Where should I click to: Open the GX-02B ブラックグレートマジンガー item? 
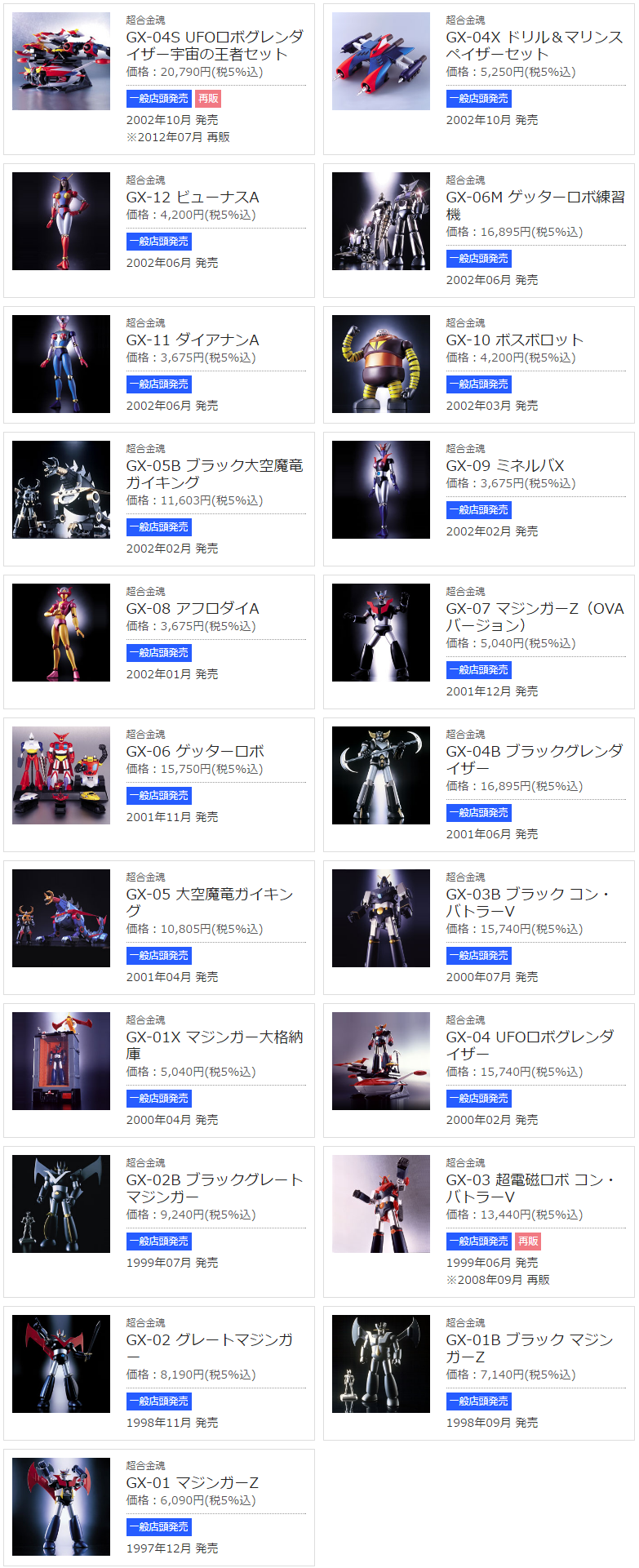[x=215, y=1188]
